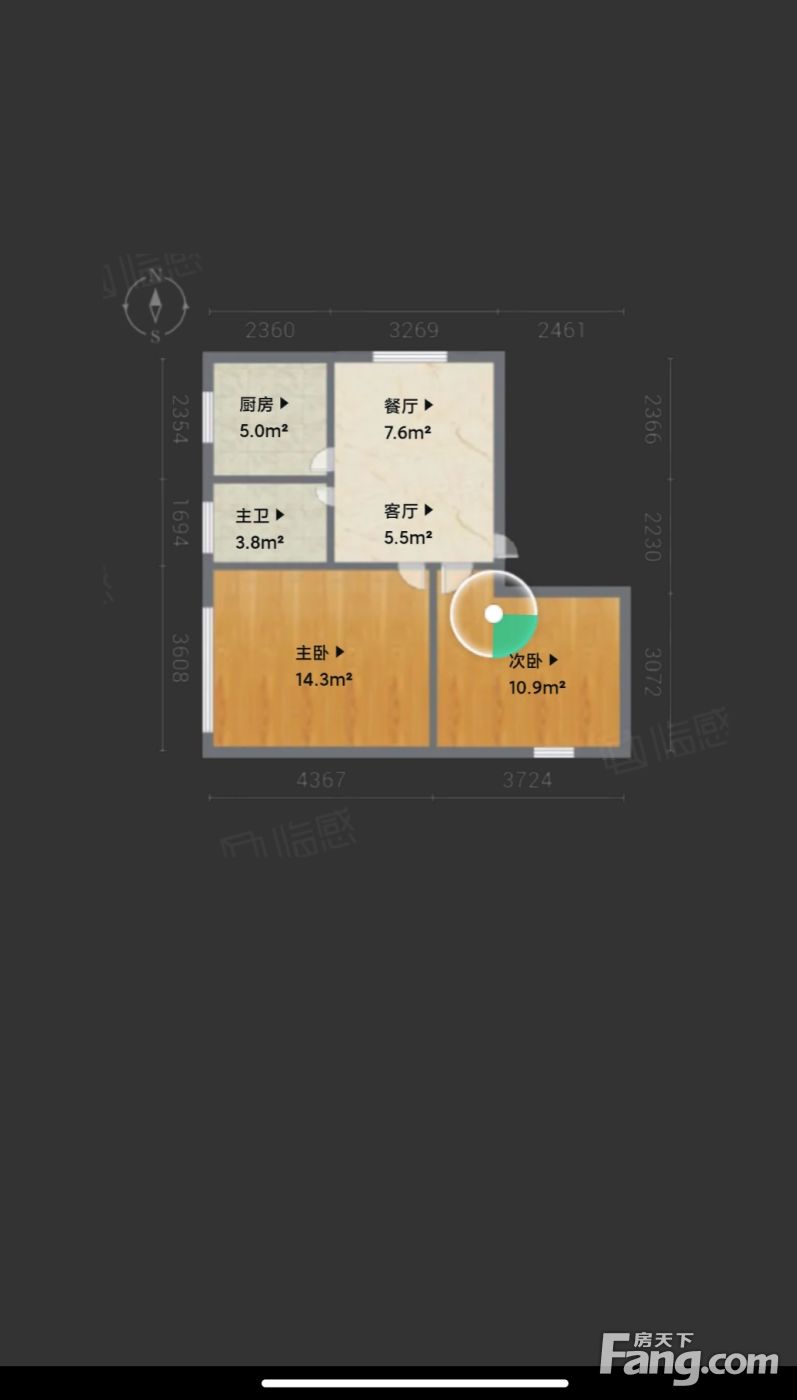Go to the 主卫 bathroom
This screenshot has height=1400, width=797.
[x=260, y=516]
